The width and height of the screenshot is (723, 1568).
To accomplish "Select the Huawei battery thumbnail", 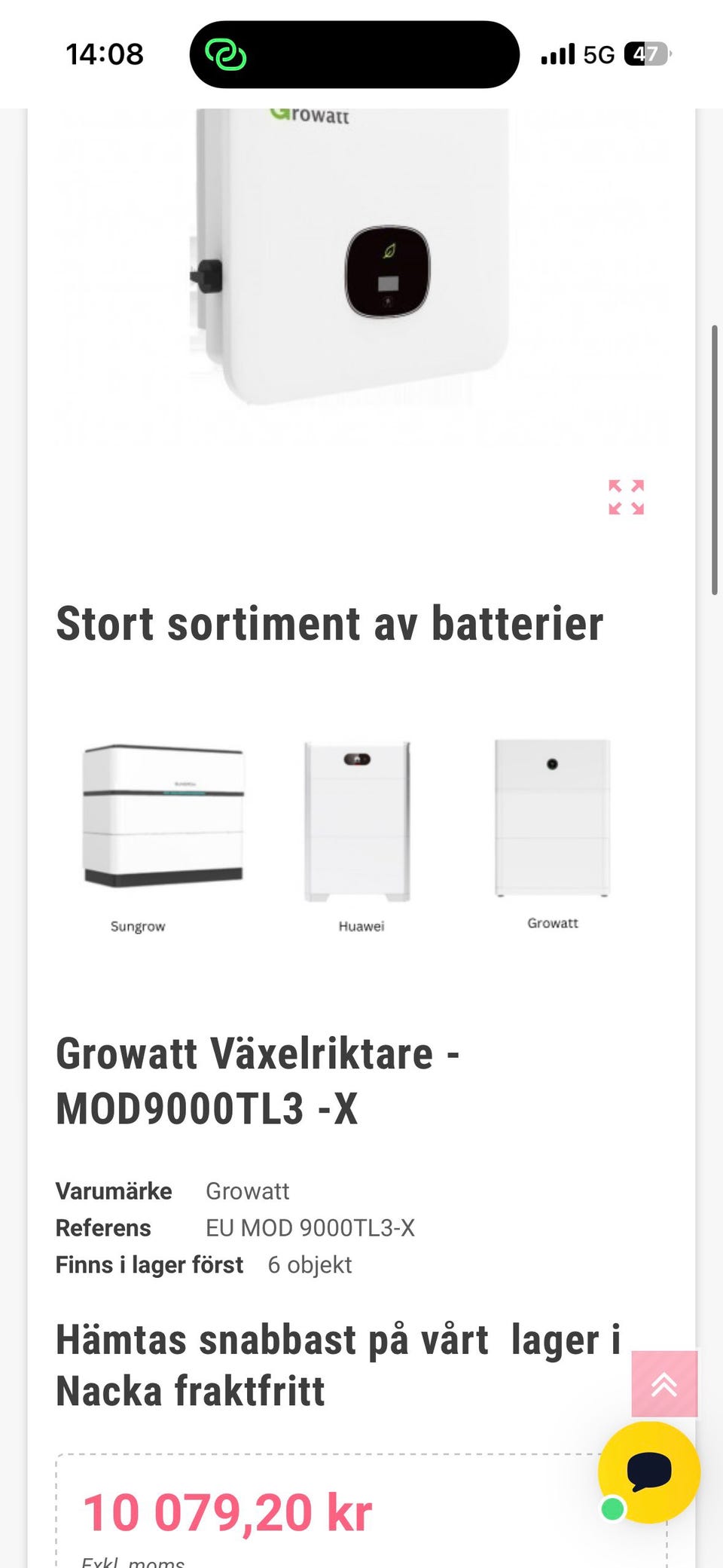I will pyautogui.click(x=356, y=821).
